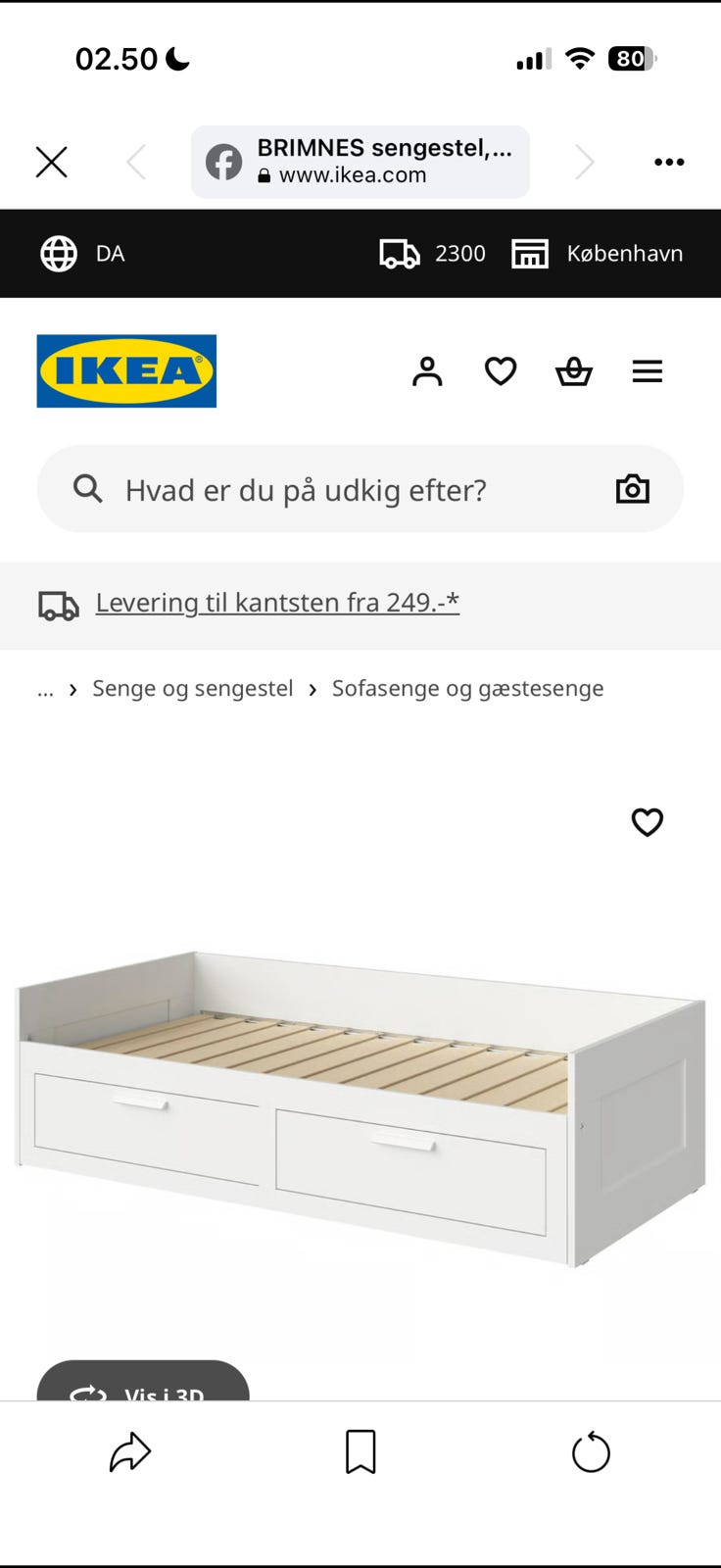Open the shopping basket icon
The height and width of the screenshot is (1568, 721).
(574, 371)
